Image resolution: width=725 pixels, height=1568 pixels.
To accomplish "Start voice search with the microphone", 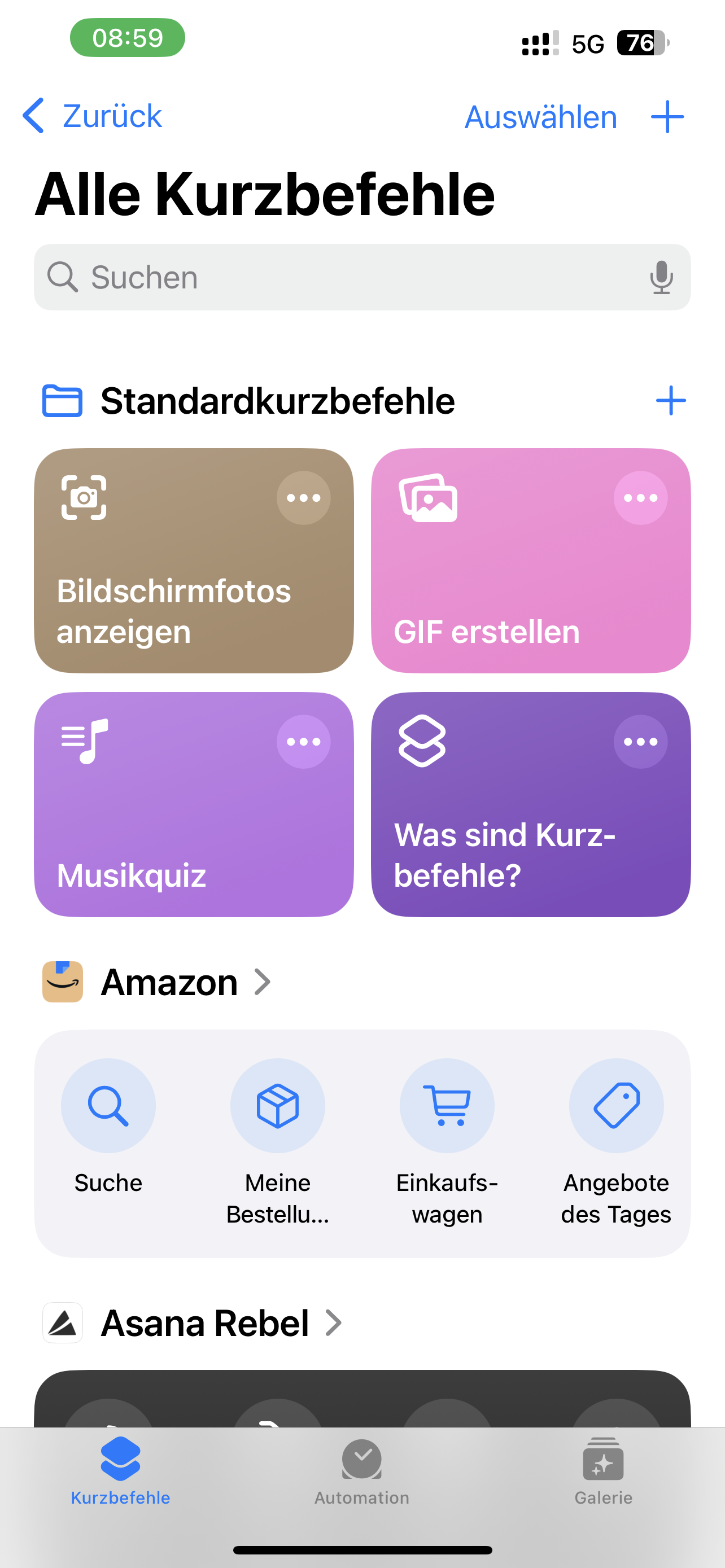I will (661, 278).
